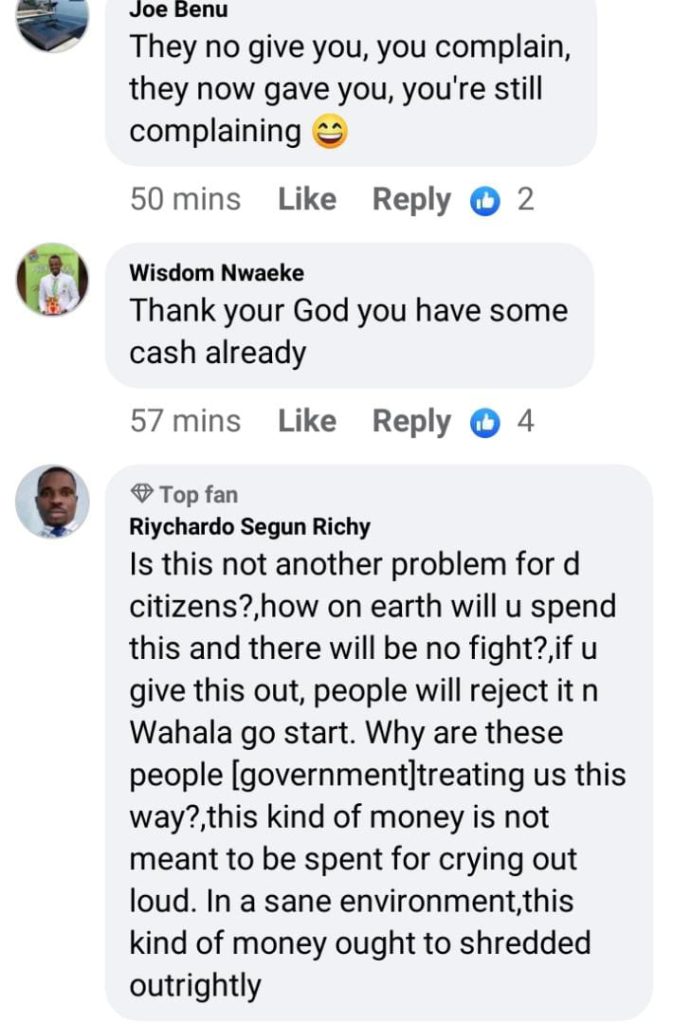Open Riychardo Segun Richy's profile picture

coord(52,501)
